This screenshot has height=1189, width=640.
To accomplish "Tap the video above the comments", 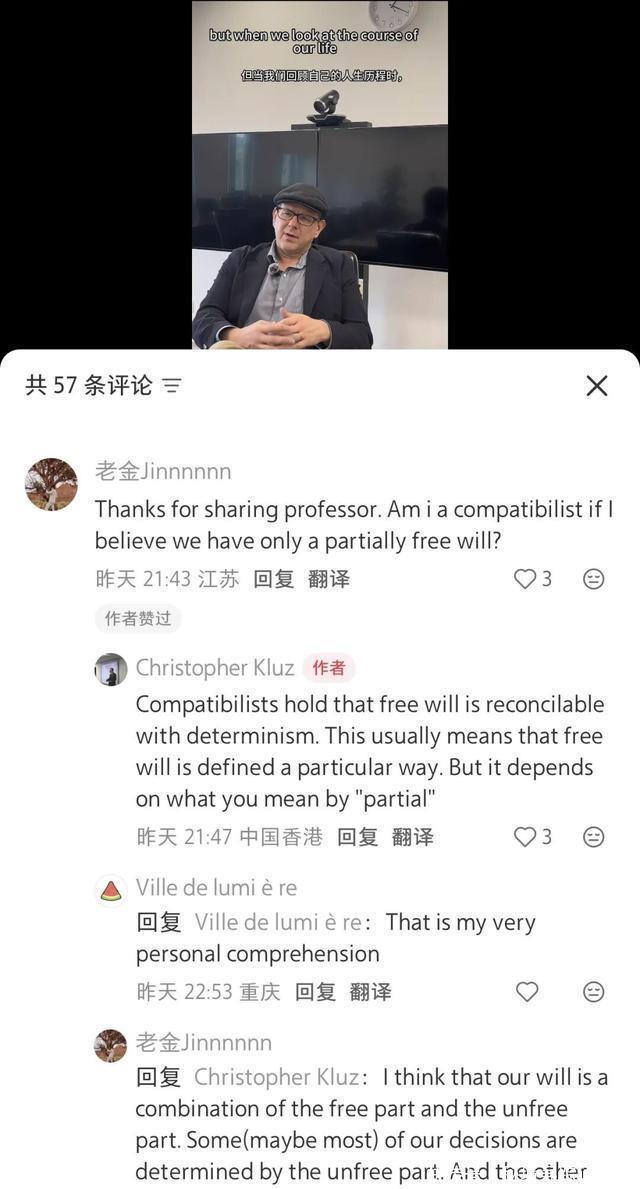I will pyautogui.click(x=320, y=175).
